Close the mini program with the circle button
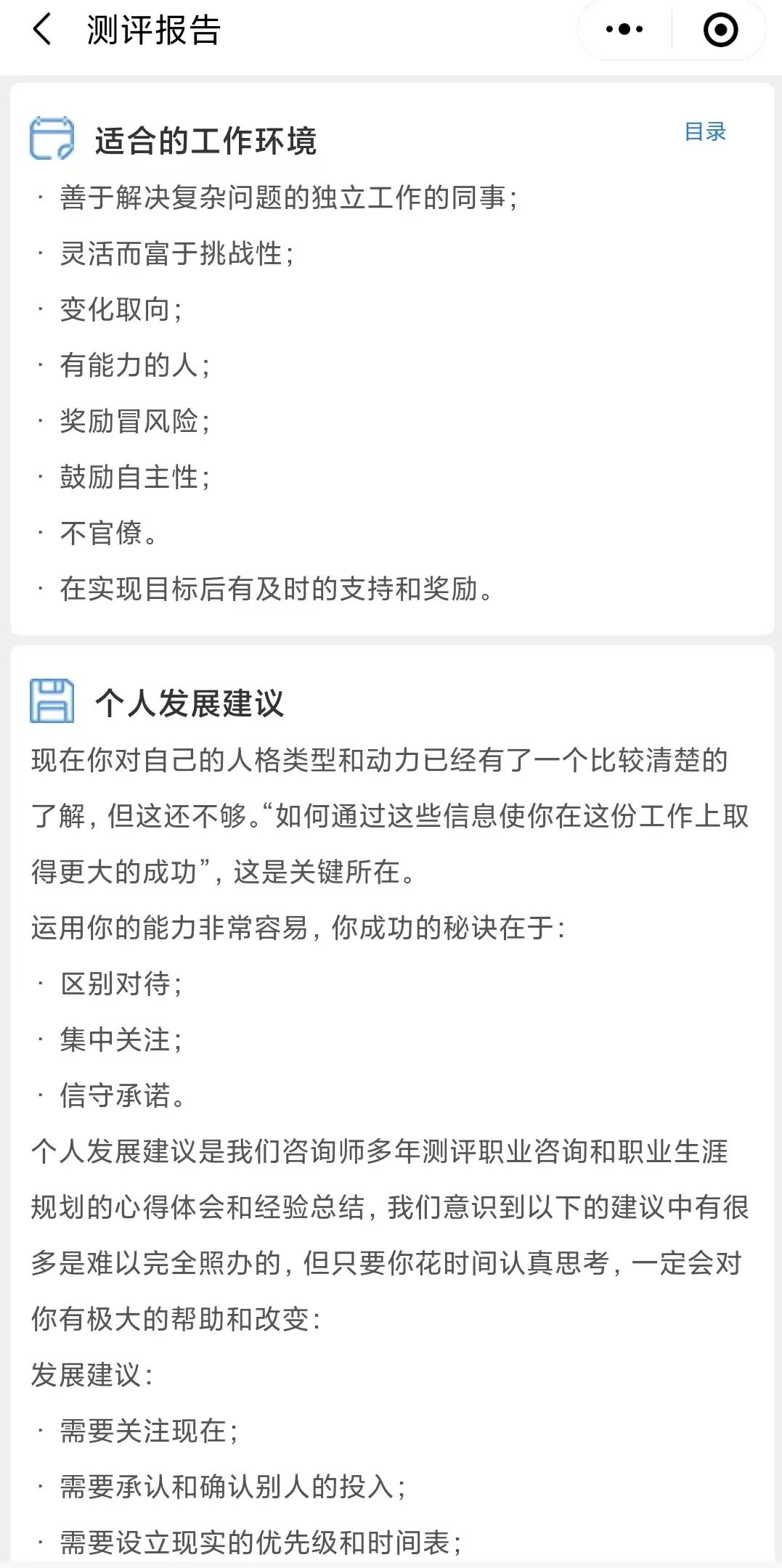 [720, 30]
